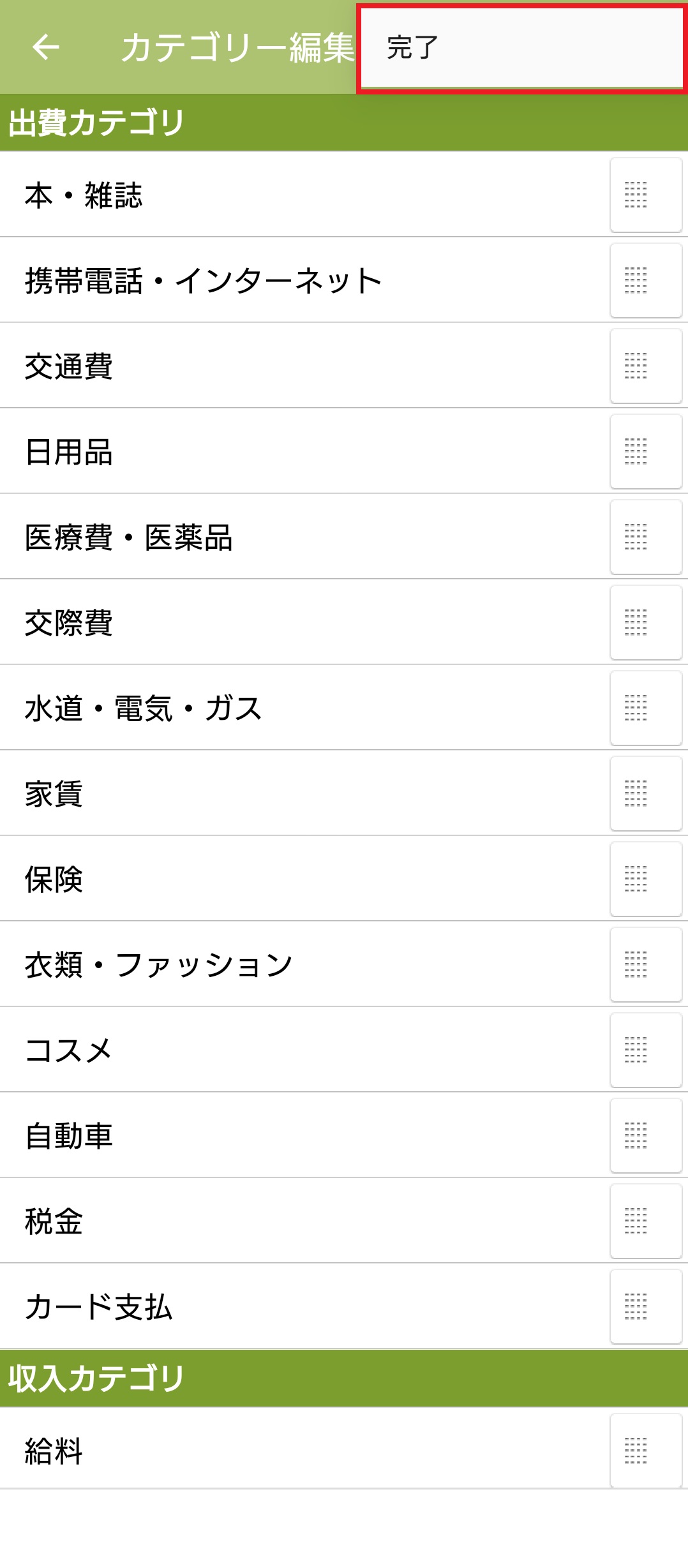
Task: Tap the reorder handle for 自動車
Action: click(645, 1135)
